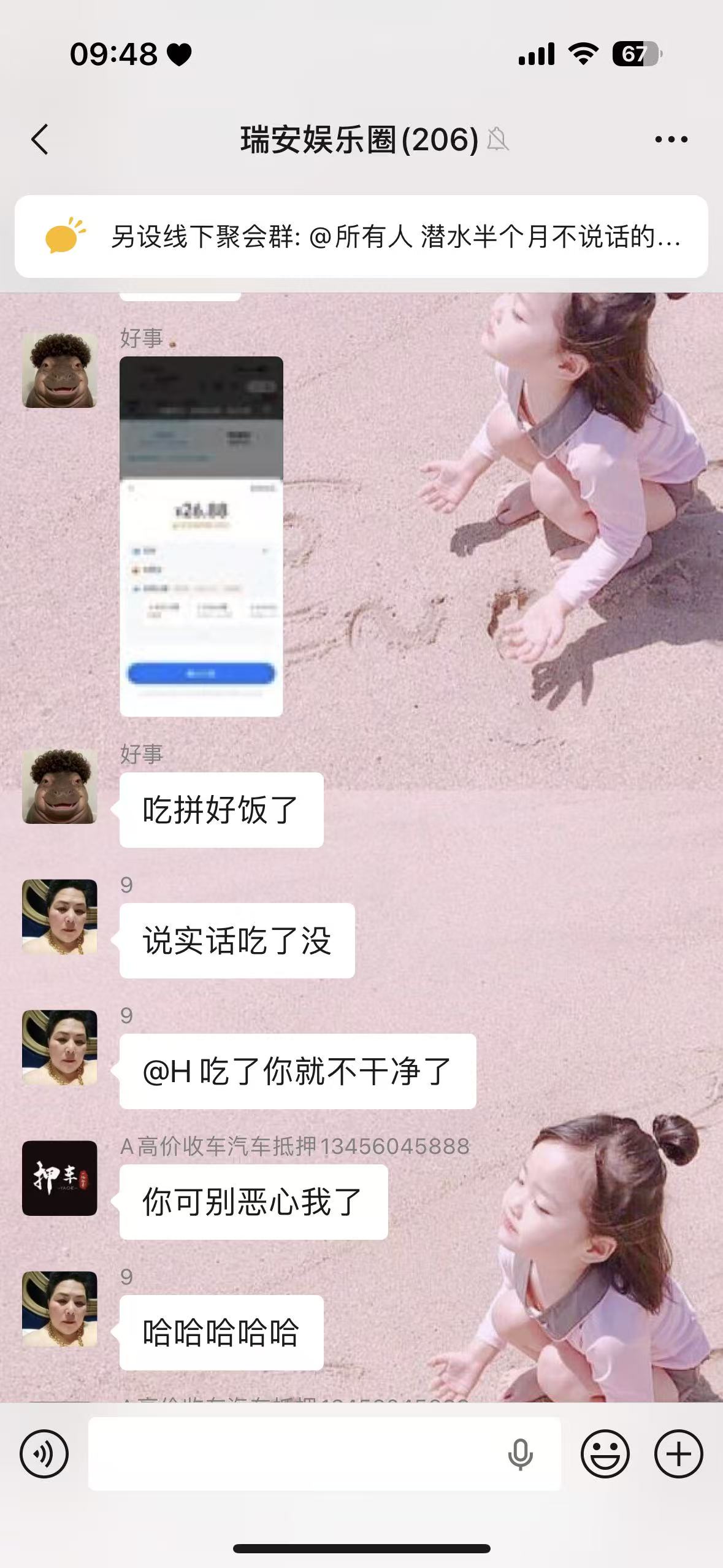Tap the microphone dictation icon
The width and height of the screenshot is (723, 1568).
[x=520, y=1453]
